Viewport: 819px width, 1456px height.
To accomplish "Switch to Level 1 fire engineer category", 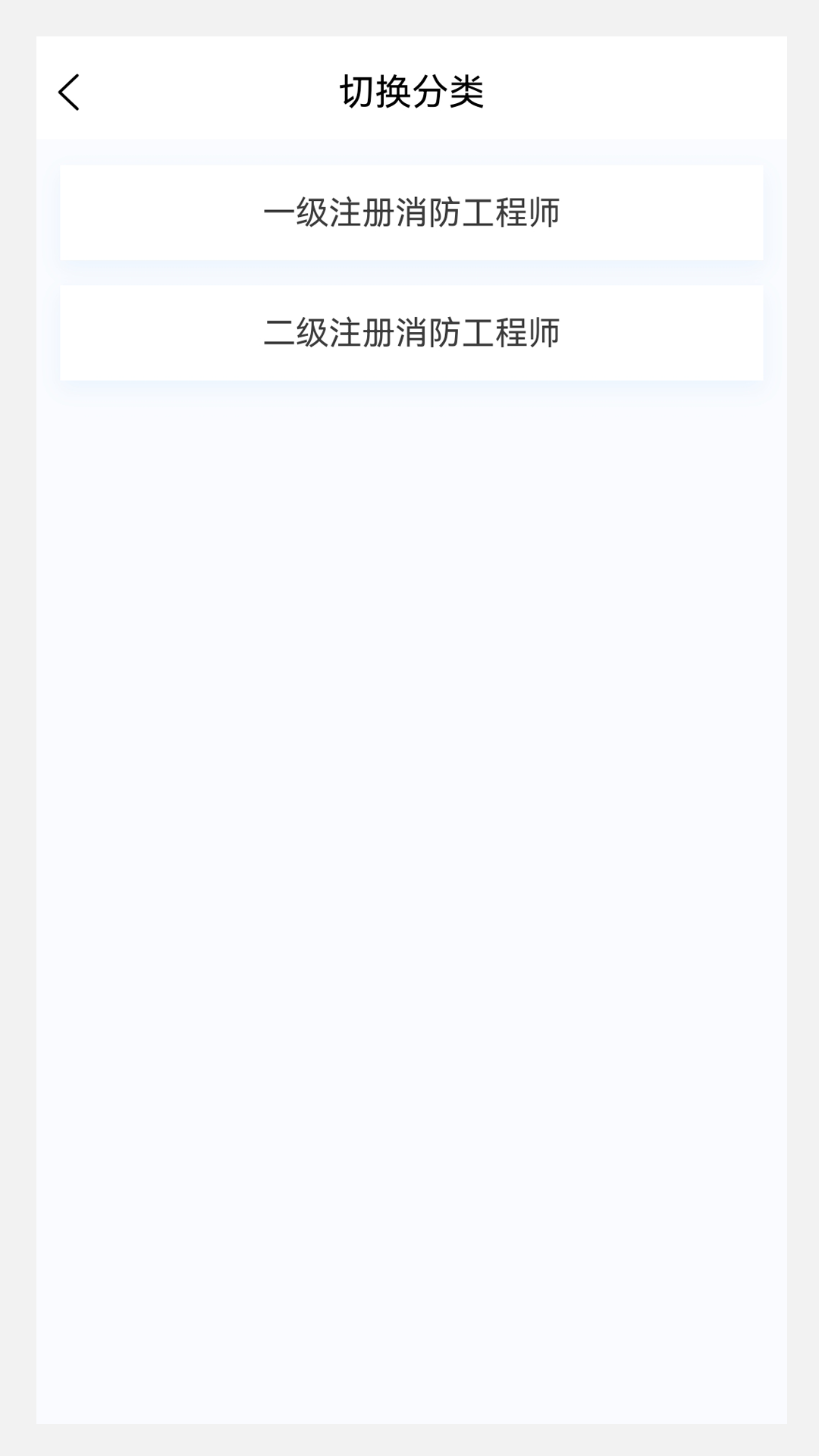I will coord(412,213).
